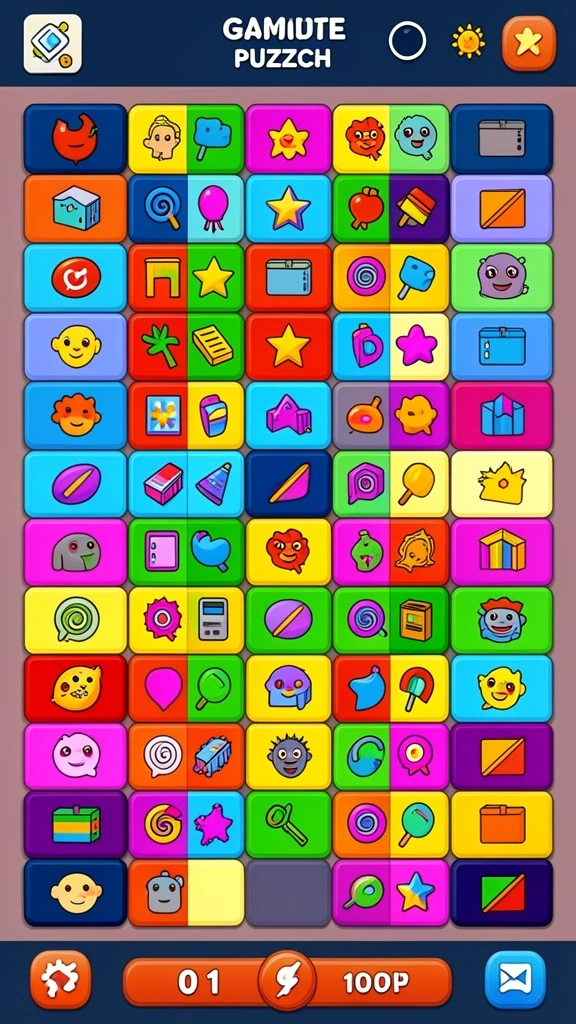Tap the sun icon in the header
The height and width of the screenshot is (1024, 576).
468,41
